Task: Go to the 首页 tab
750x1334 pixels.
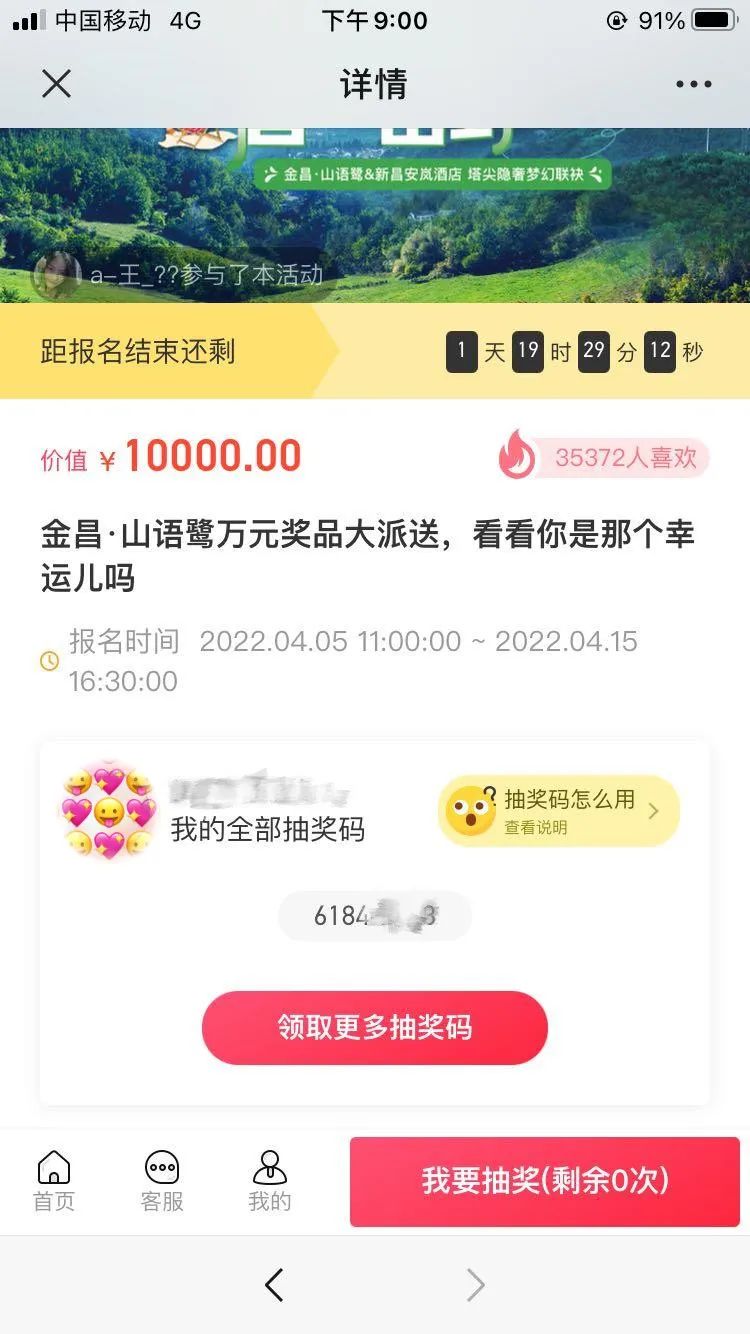Action: 54,1181
